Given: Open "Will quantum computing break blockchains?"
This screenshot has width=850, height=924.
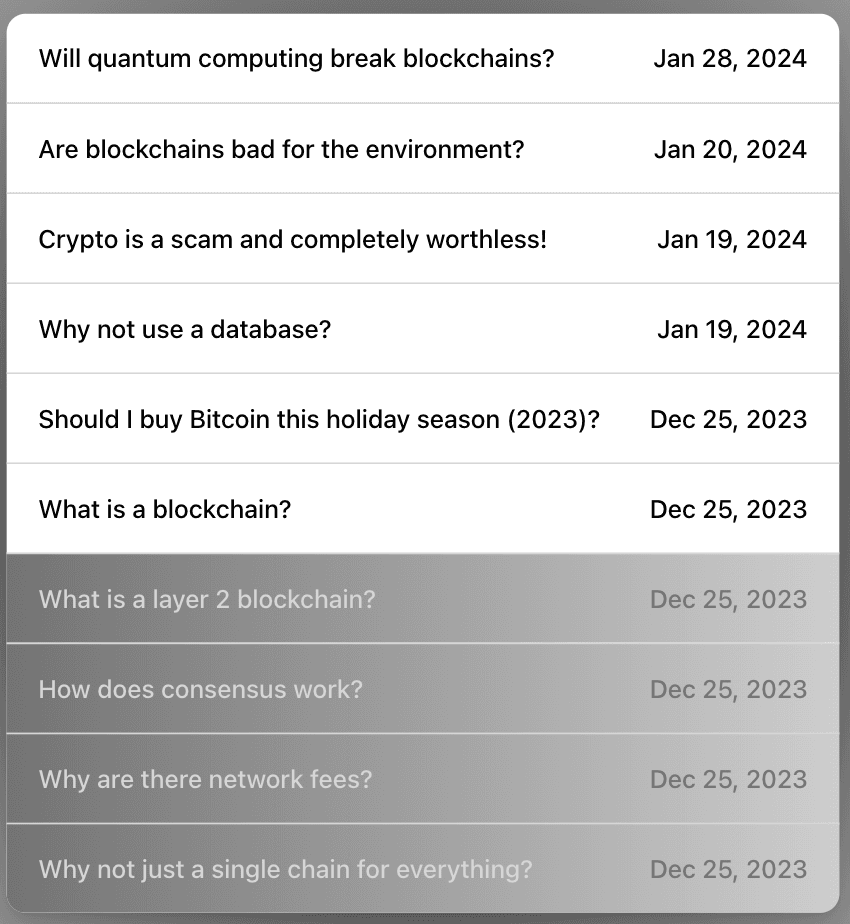Looking at the screenshot, I should click(x=297, y=58).
